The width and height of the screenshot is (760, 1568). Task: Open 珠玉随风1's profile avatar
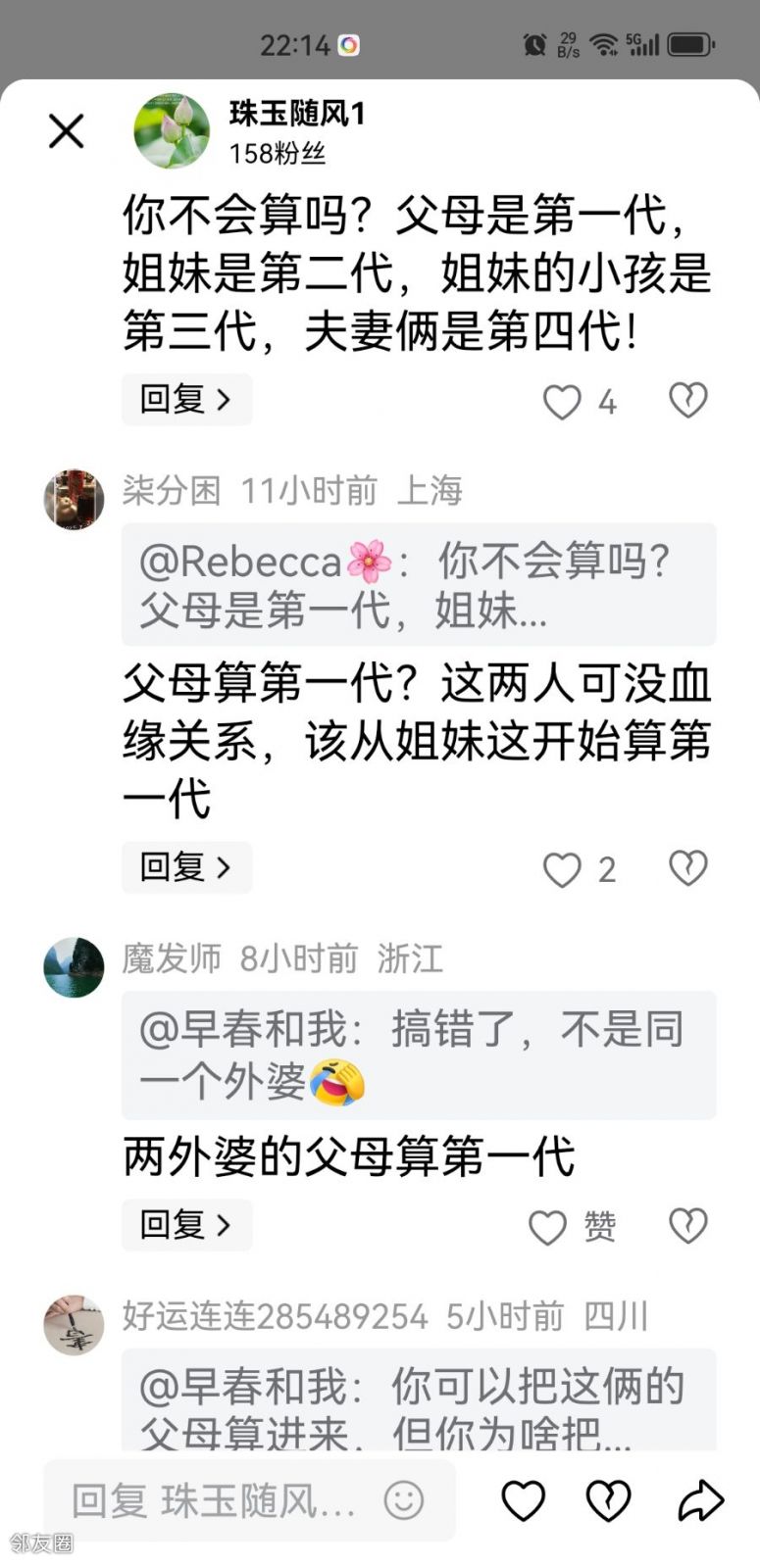(x=172, y=130)
